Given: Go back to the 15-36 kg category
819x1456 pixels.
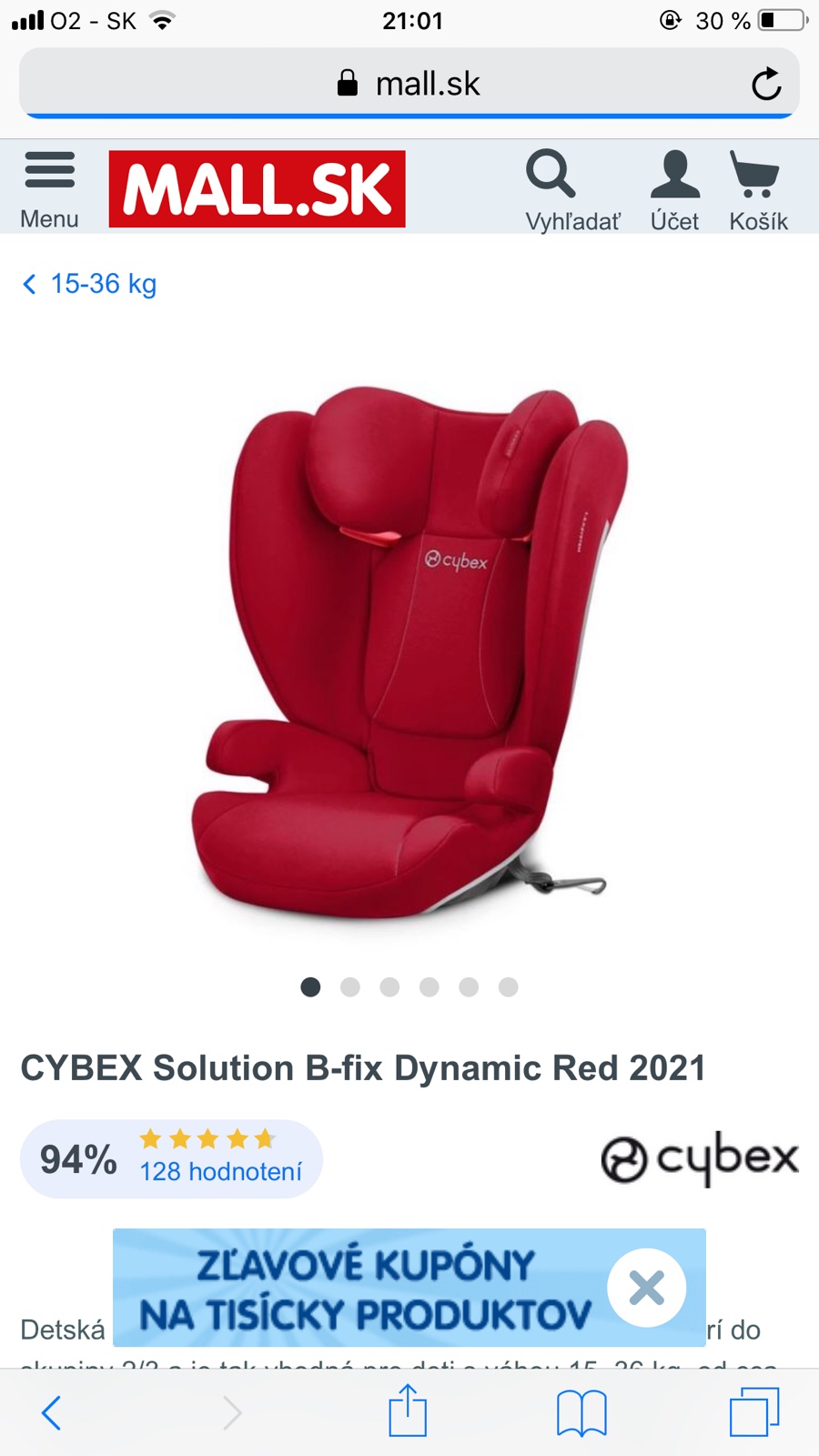Looking at the screenshot, I should (89, 284).
